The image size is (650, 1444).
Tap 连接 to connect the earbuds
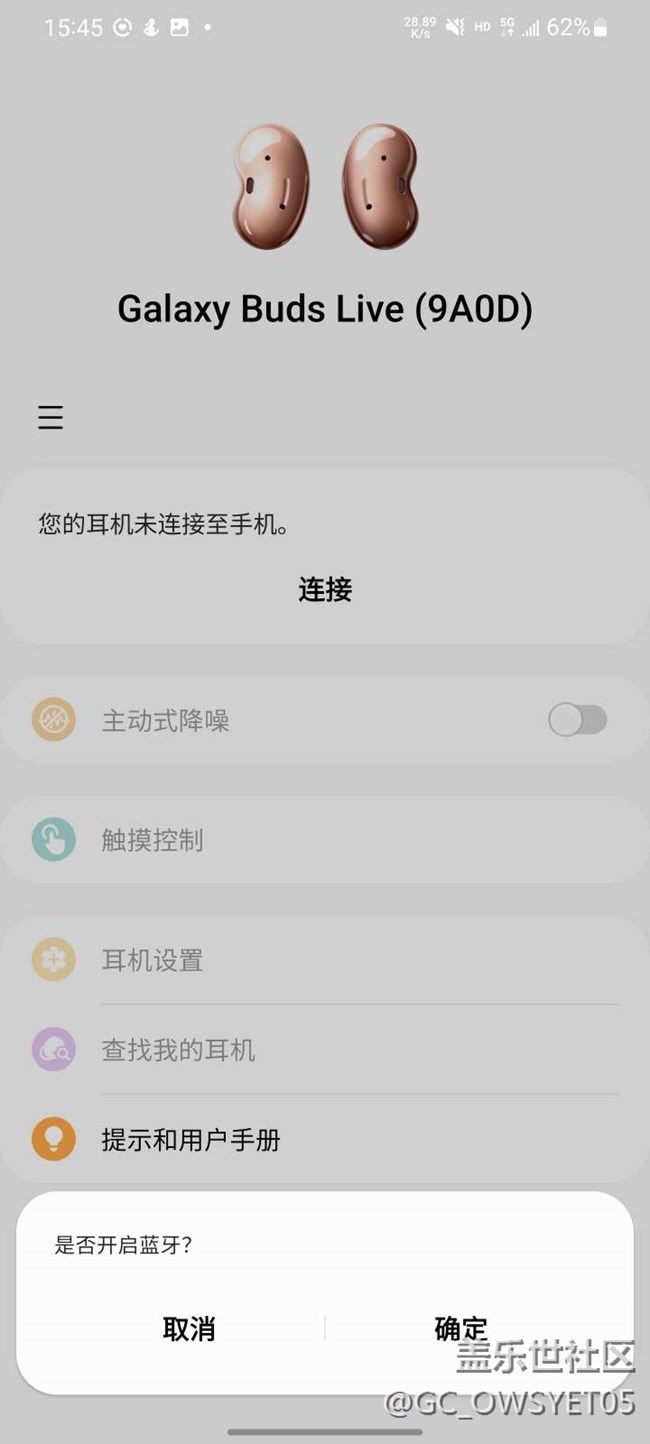(325, 589)
